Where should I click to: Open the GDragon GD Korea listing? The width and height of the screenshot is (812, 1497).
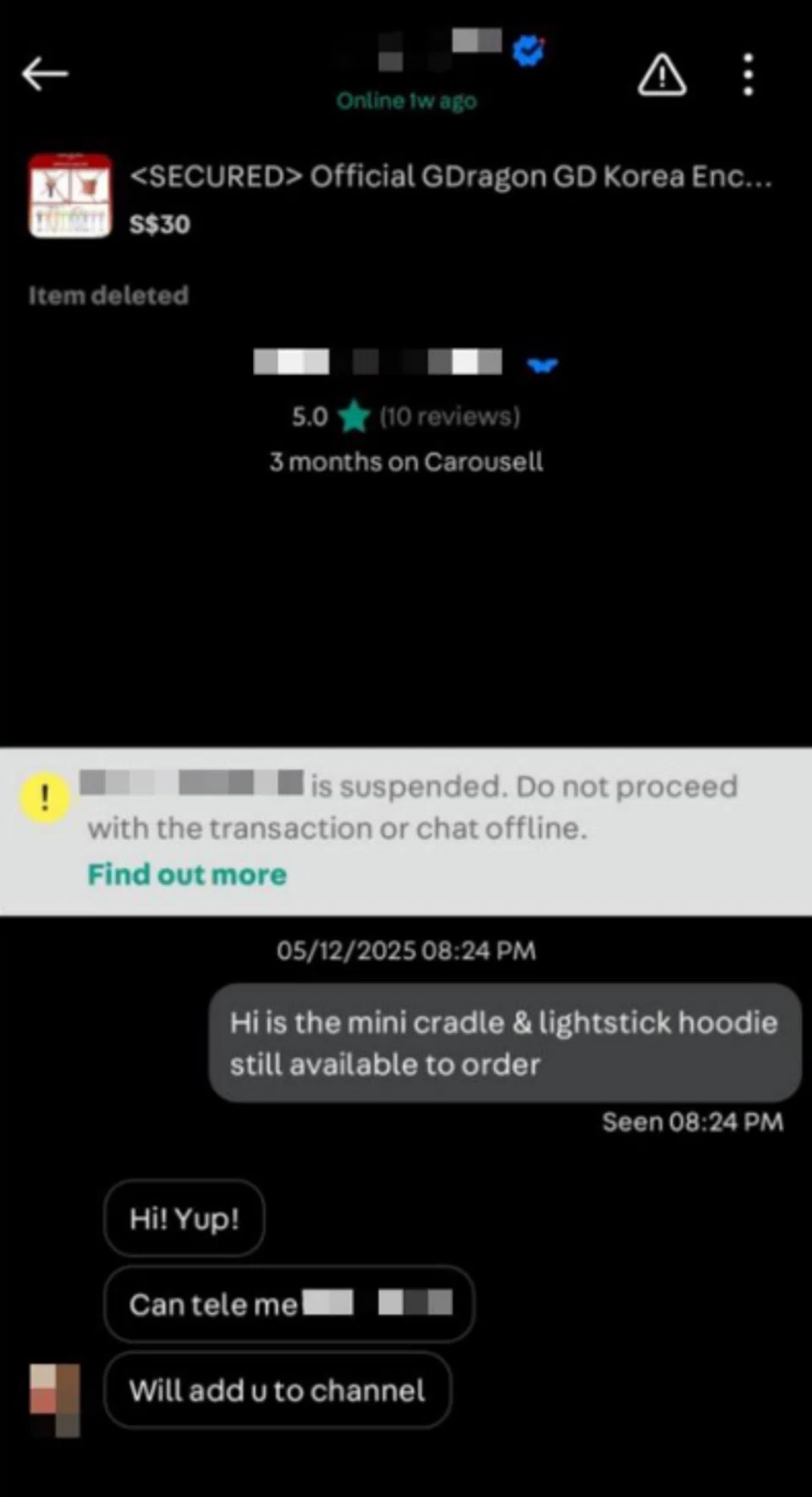(449, 177)
